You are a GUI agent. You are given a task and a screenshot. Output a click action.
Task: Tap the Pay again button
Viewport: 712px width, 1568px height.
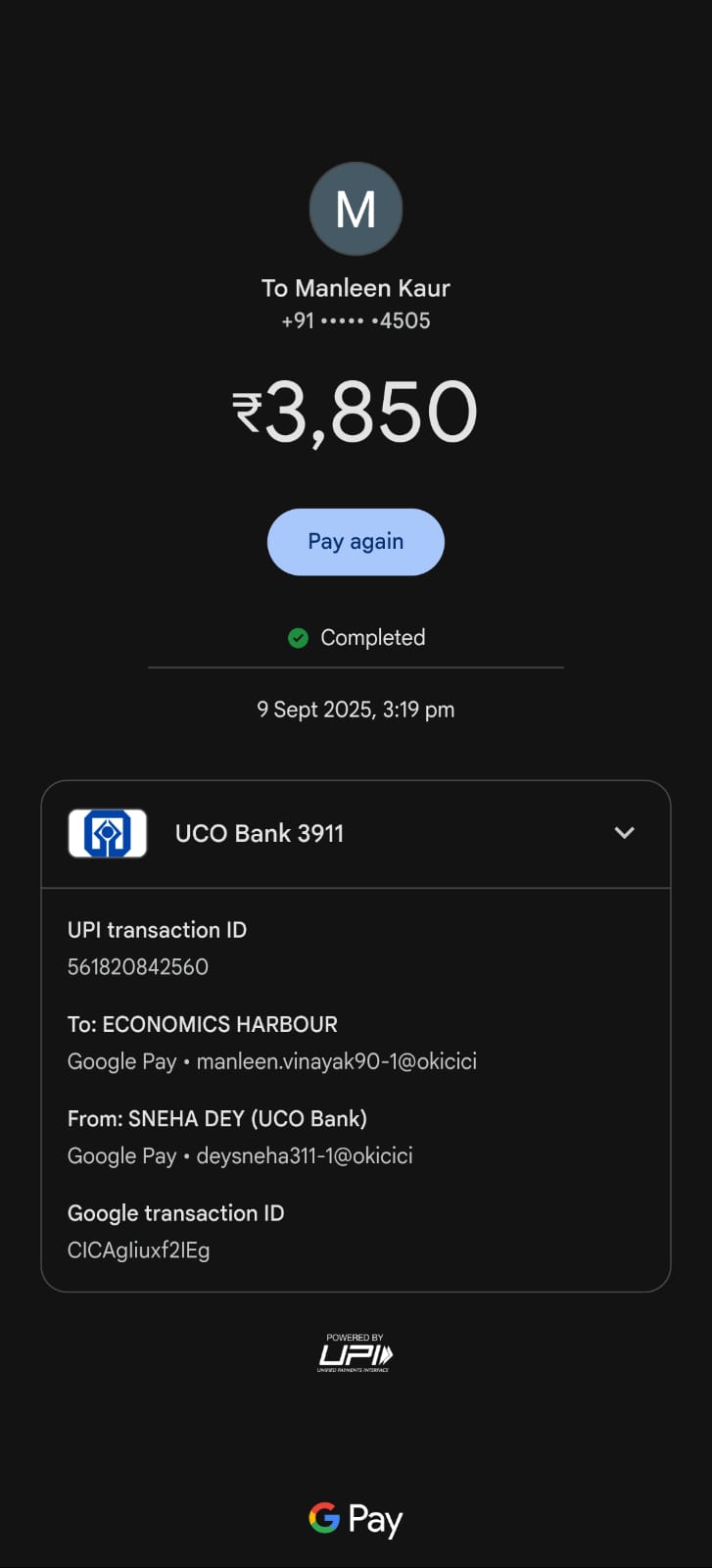[356, 542]
